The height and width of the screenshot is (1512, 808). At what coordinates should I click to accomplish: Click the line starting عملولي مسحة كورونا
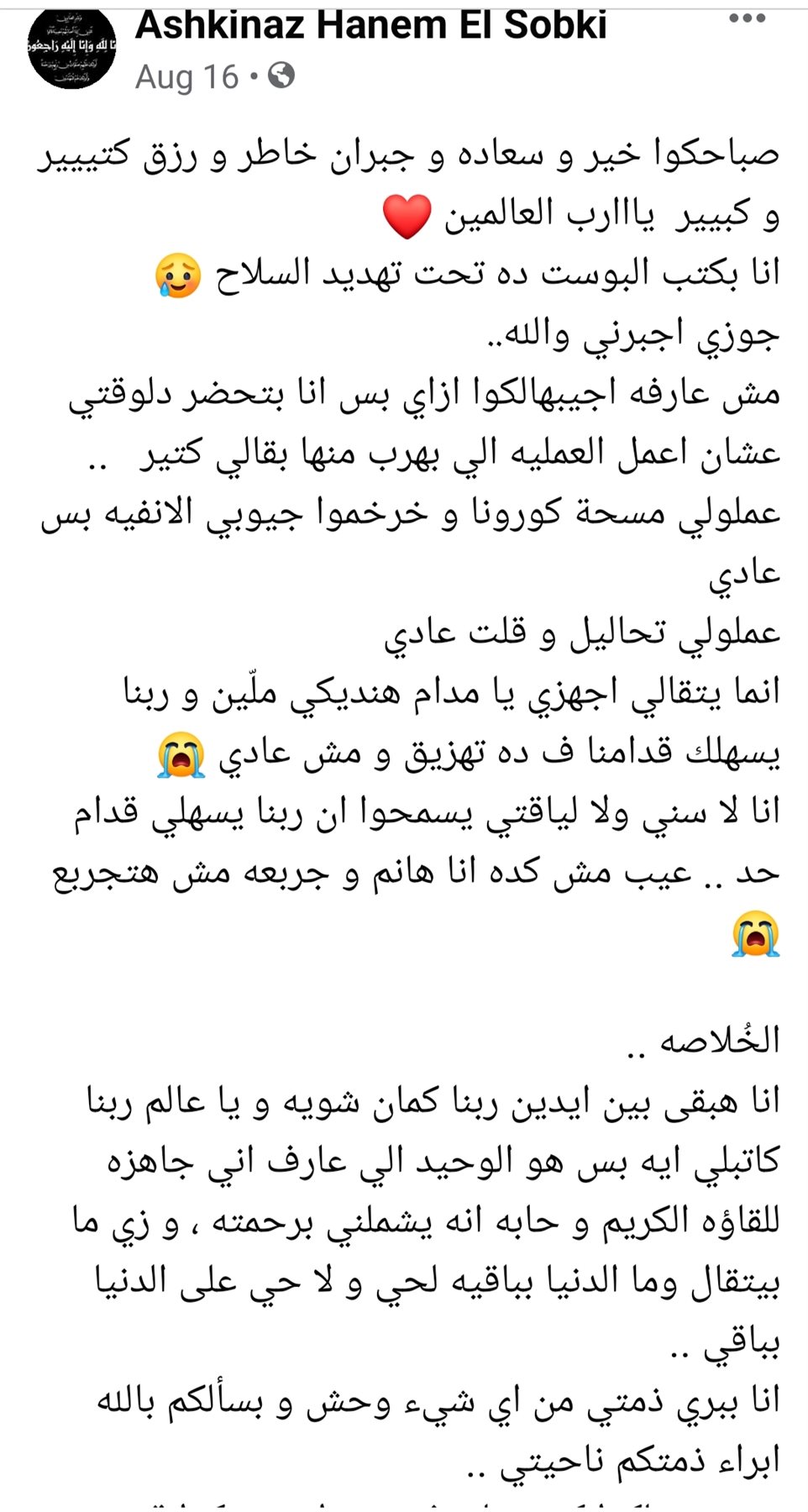[403, 515]
